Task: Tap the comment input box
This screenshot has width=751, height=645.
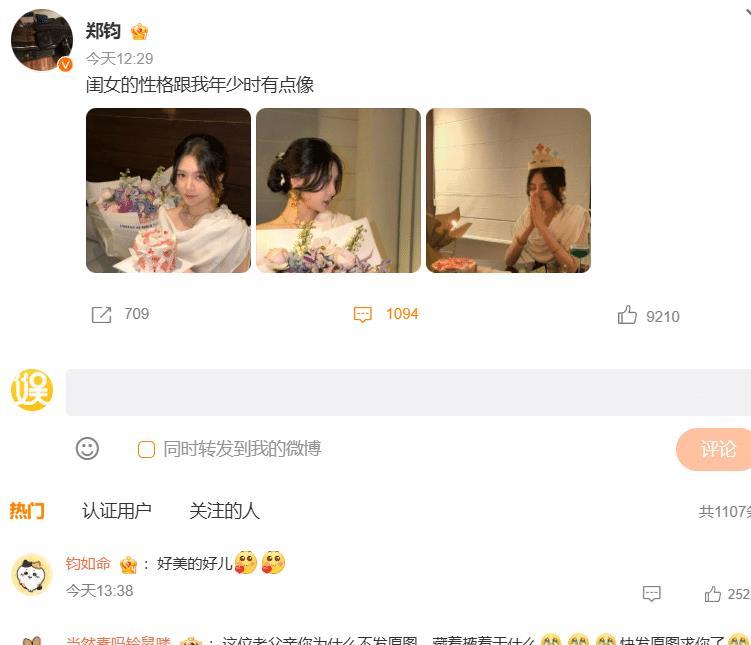Action: coord(408,392)
